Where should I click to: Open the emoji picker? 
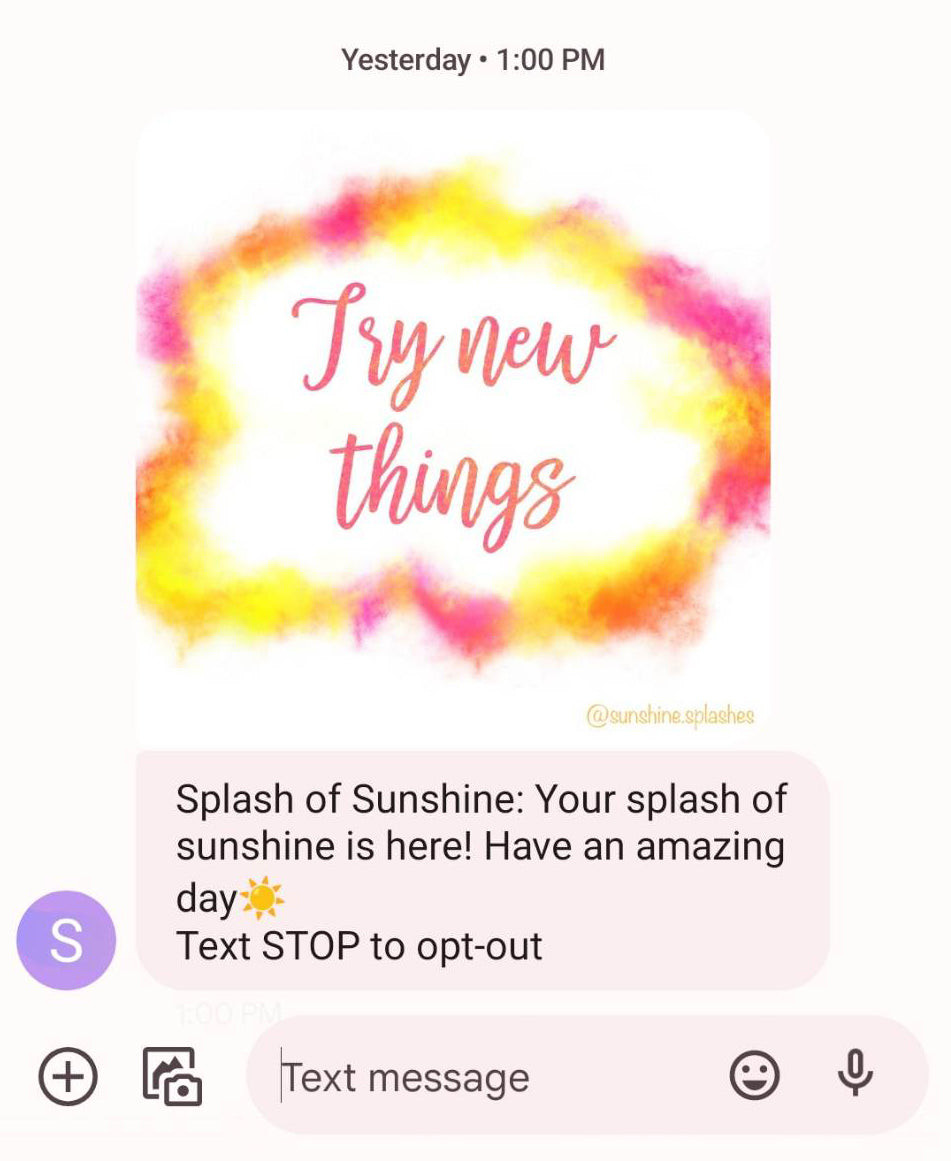click(x=754, y=1077)
